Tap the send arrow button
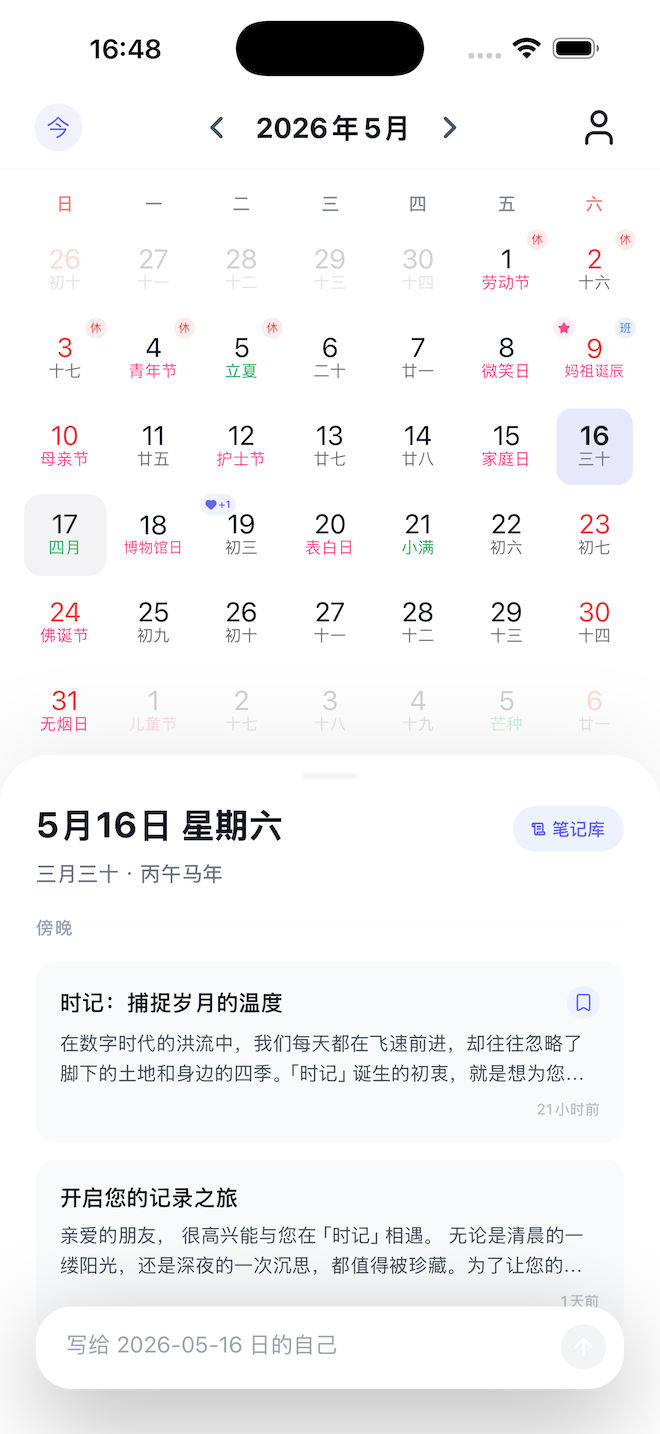 tap(583, 1346)
